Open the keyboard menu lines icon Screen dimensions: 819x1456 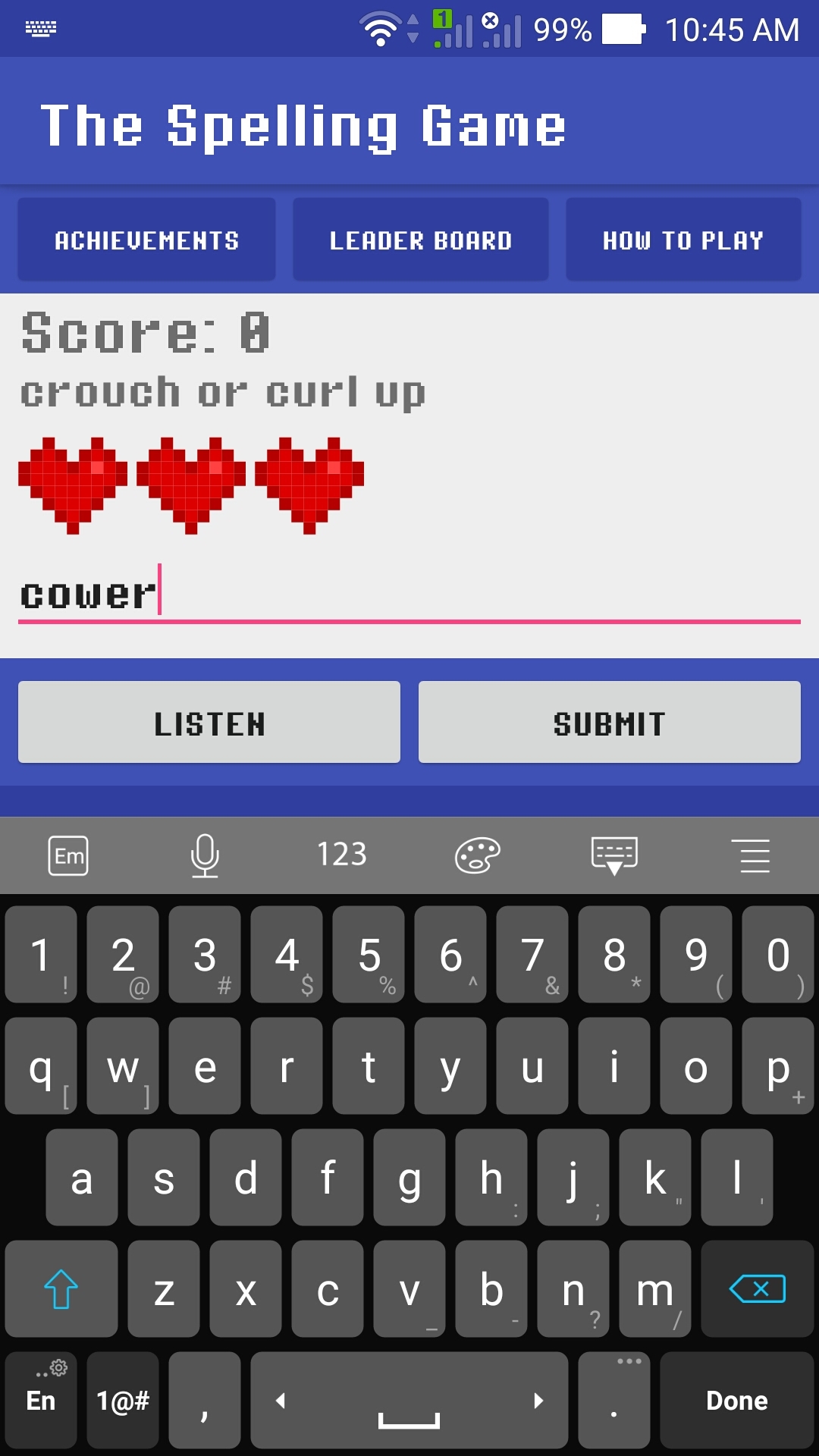[755, 855]
